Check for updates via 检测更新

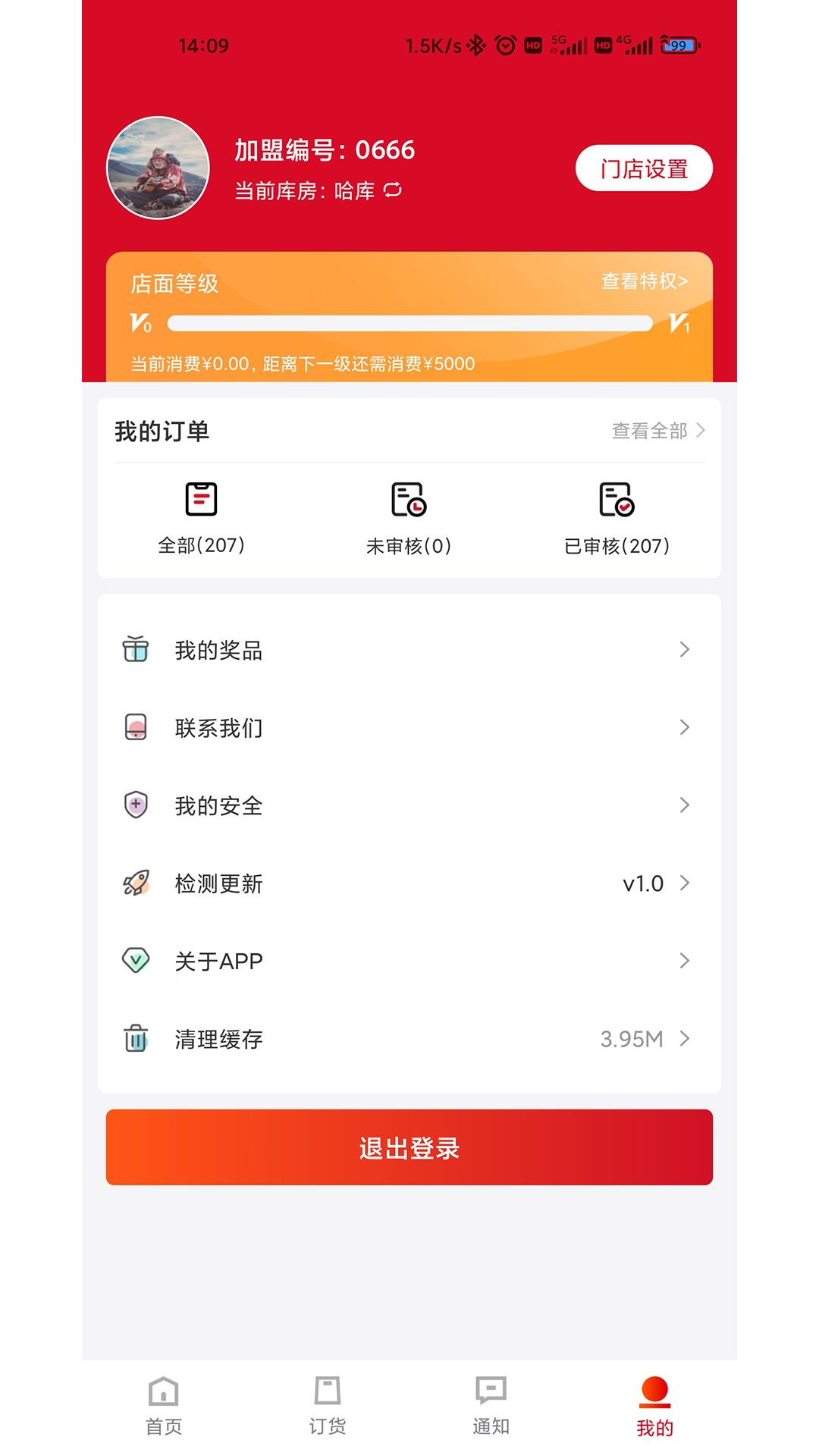point(409,883)
